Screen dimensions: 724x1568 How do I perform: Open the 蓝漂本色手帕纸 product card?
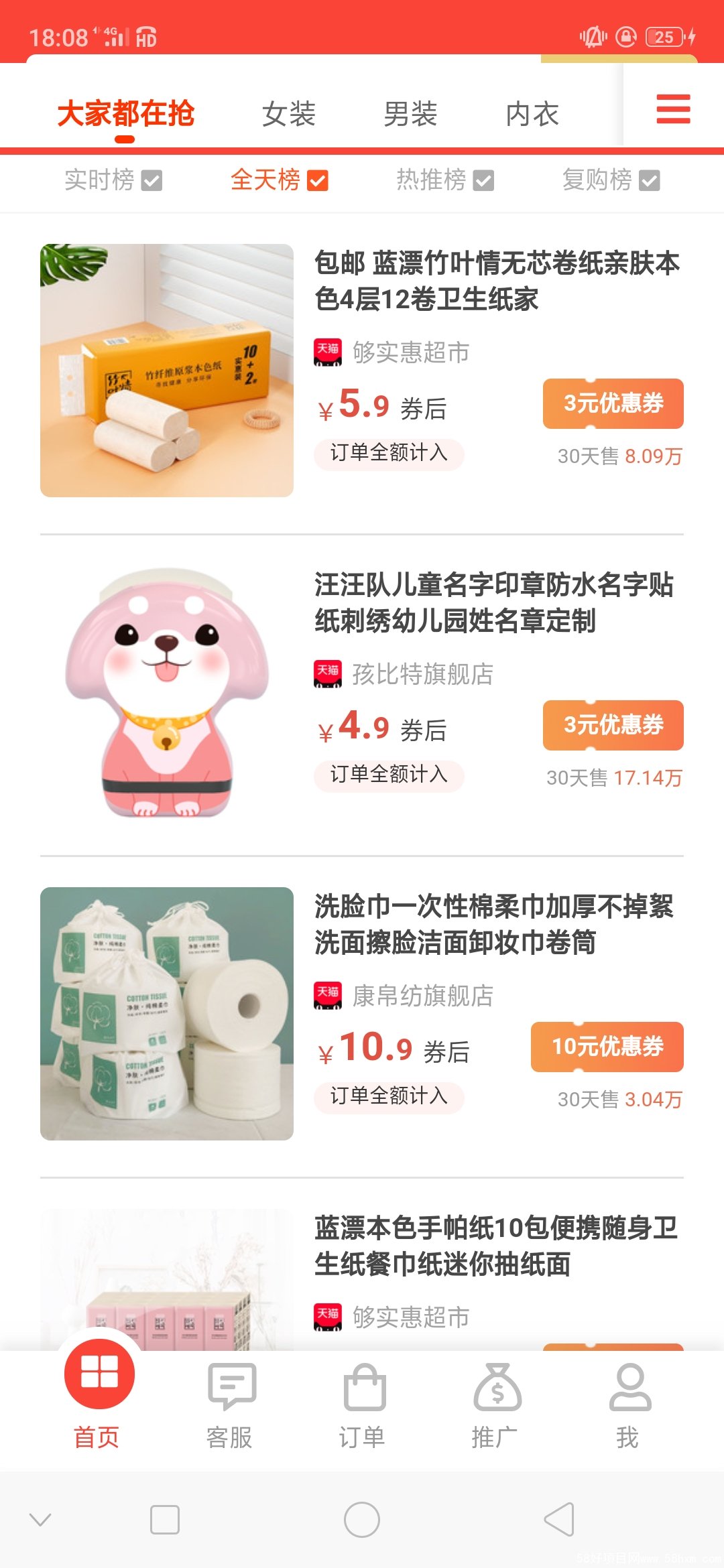click(x=496, y=1246)
